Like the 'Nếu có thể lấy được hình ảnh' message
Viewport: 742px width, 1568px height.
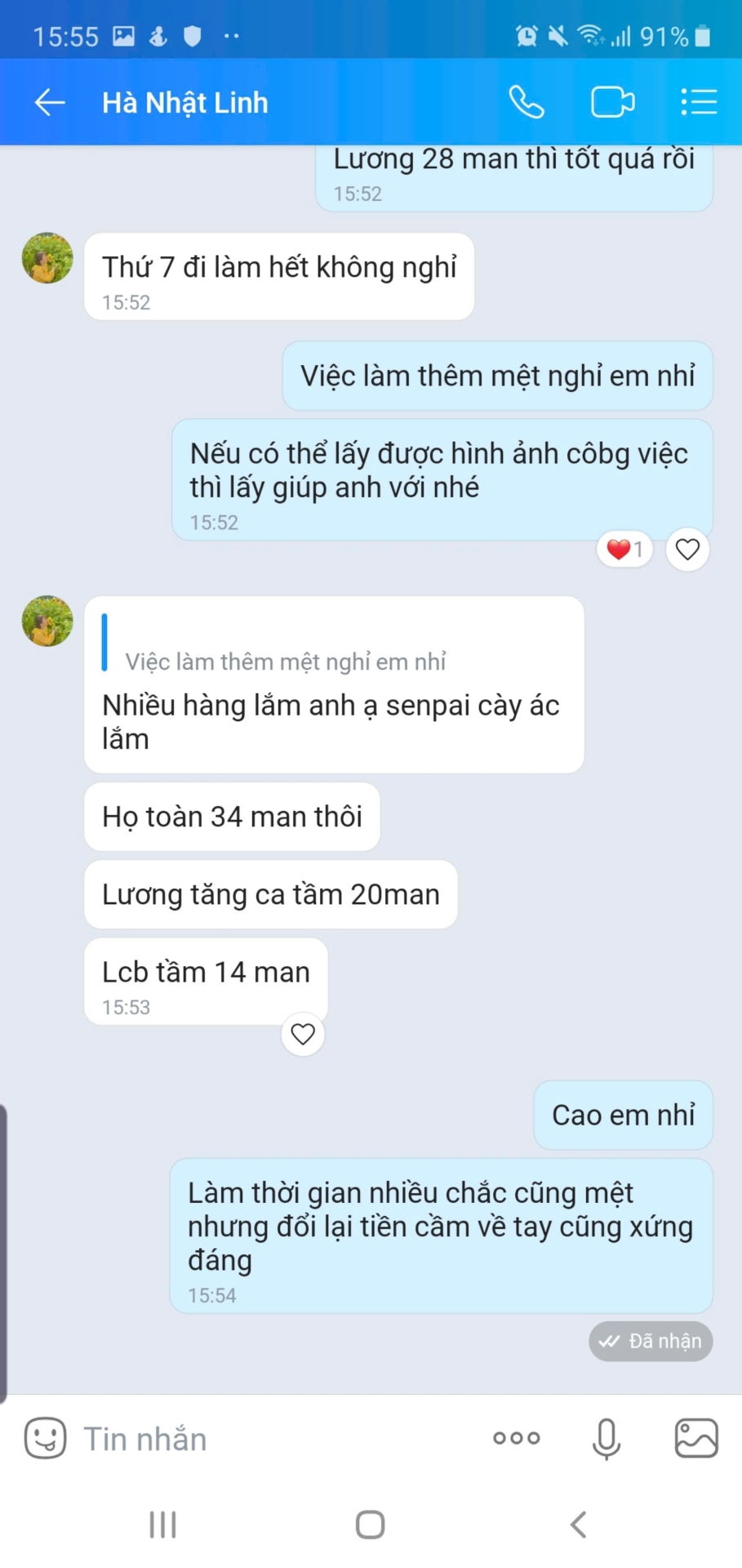687,550
